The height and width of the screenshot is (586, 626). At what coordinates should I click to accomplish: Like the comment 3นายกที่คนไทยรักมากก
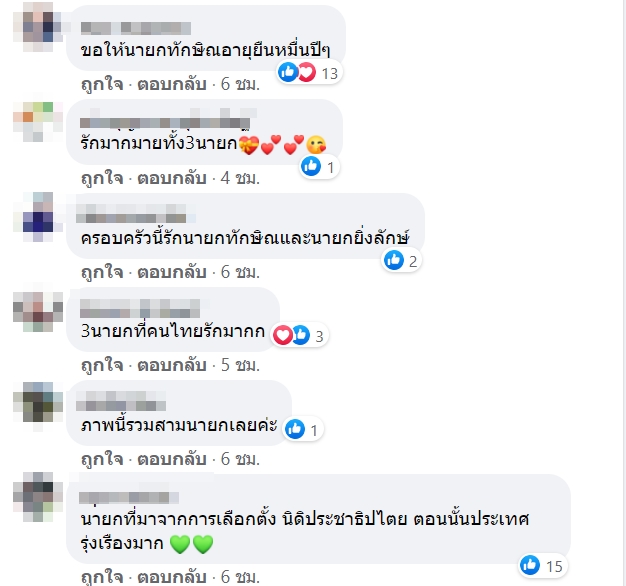pyautogui.click(x=102, y=366)
